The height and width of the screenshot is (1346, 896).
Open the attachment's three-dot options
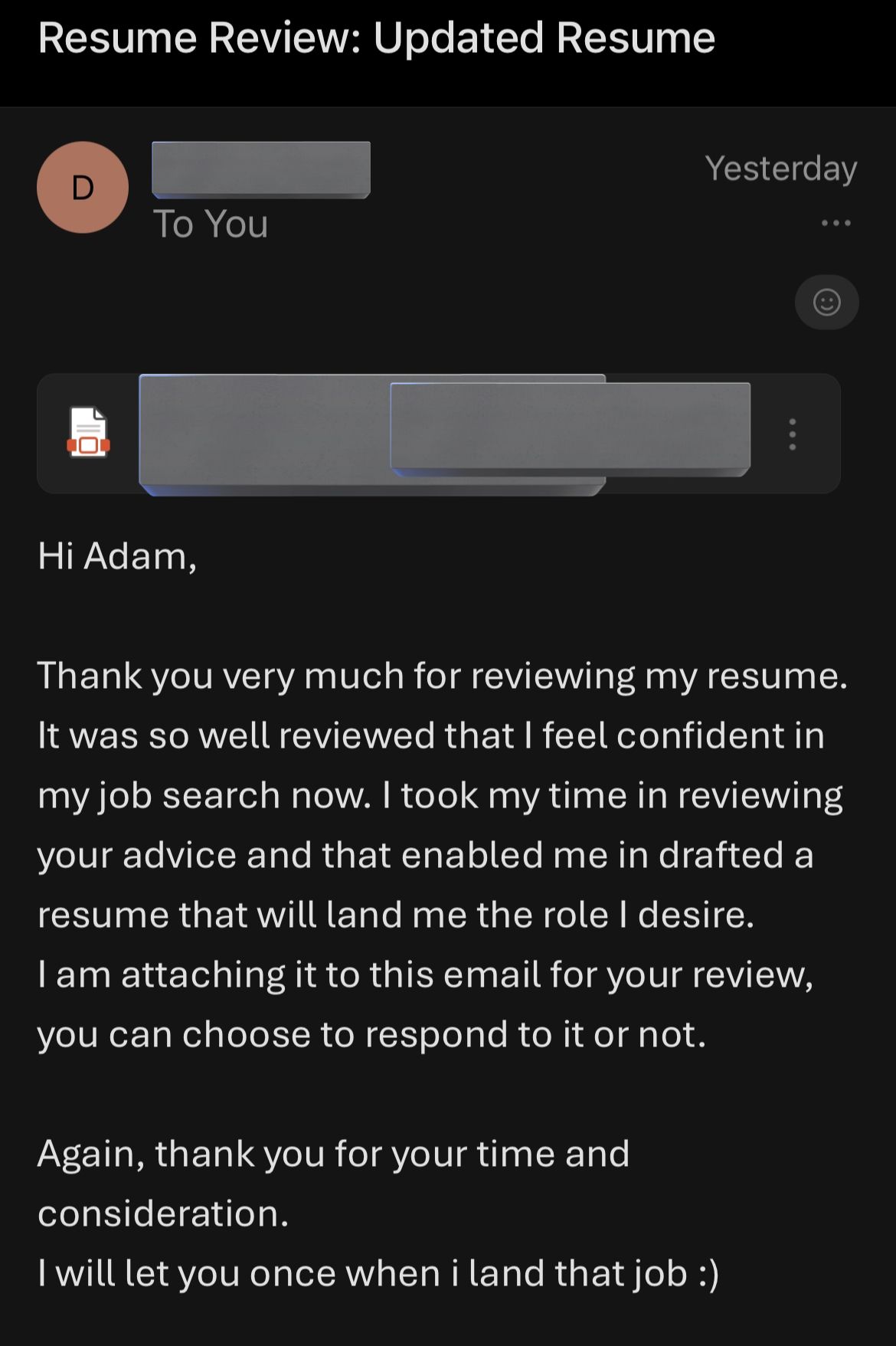792,434
